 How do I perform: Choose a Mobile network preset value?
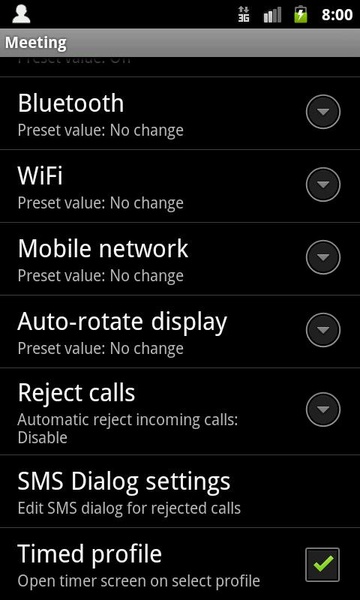click(x=323, y=257)
